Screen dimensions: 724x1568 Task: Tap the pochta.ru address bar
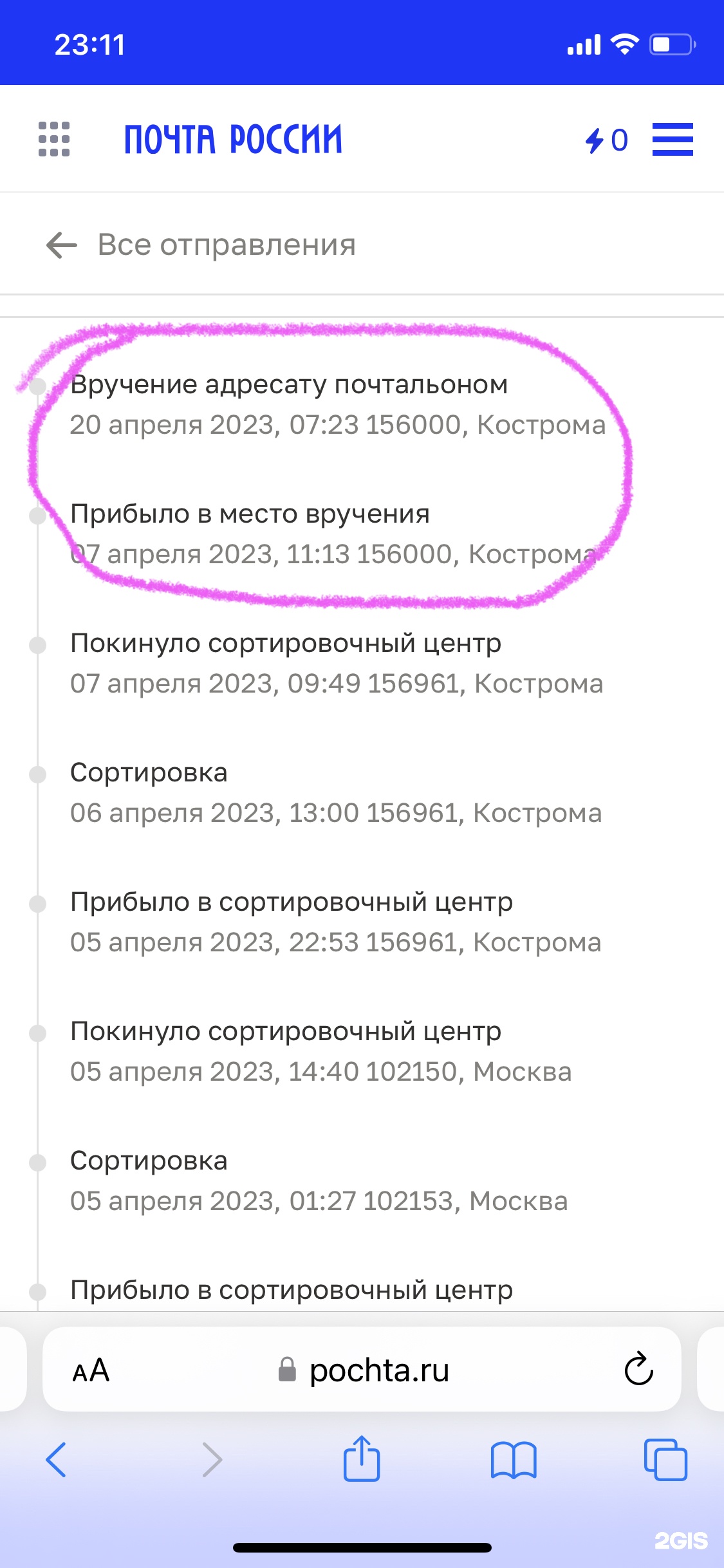click(x=364, y=1370)
